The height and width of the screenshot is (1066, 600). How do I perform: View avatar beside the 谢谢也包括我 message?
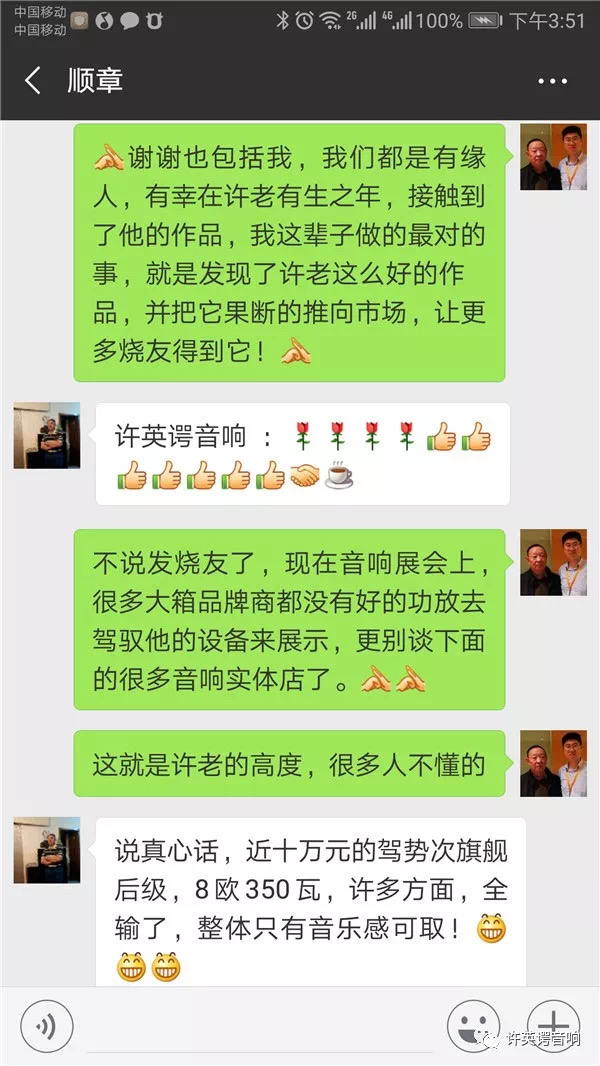coord(553,157)
